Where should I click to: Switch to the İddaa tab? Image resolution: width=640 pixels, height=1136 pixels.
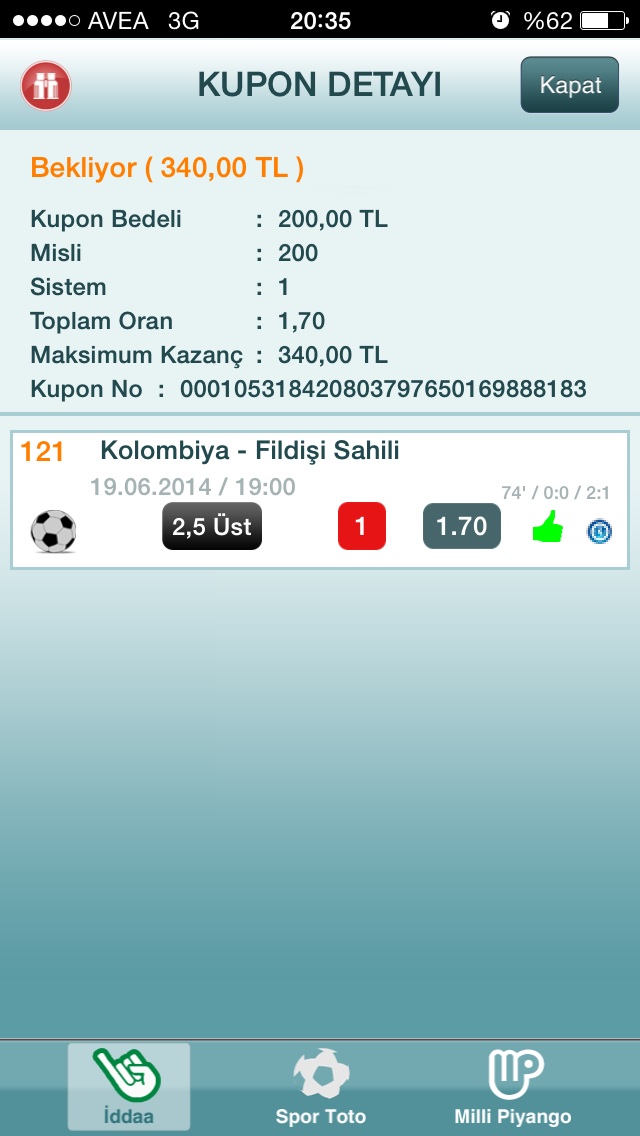pyautogui.click(x=129, y=1087)
